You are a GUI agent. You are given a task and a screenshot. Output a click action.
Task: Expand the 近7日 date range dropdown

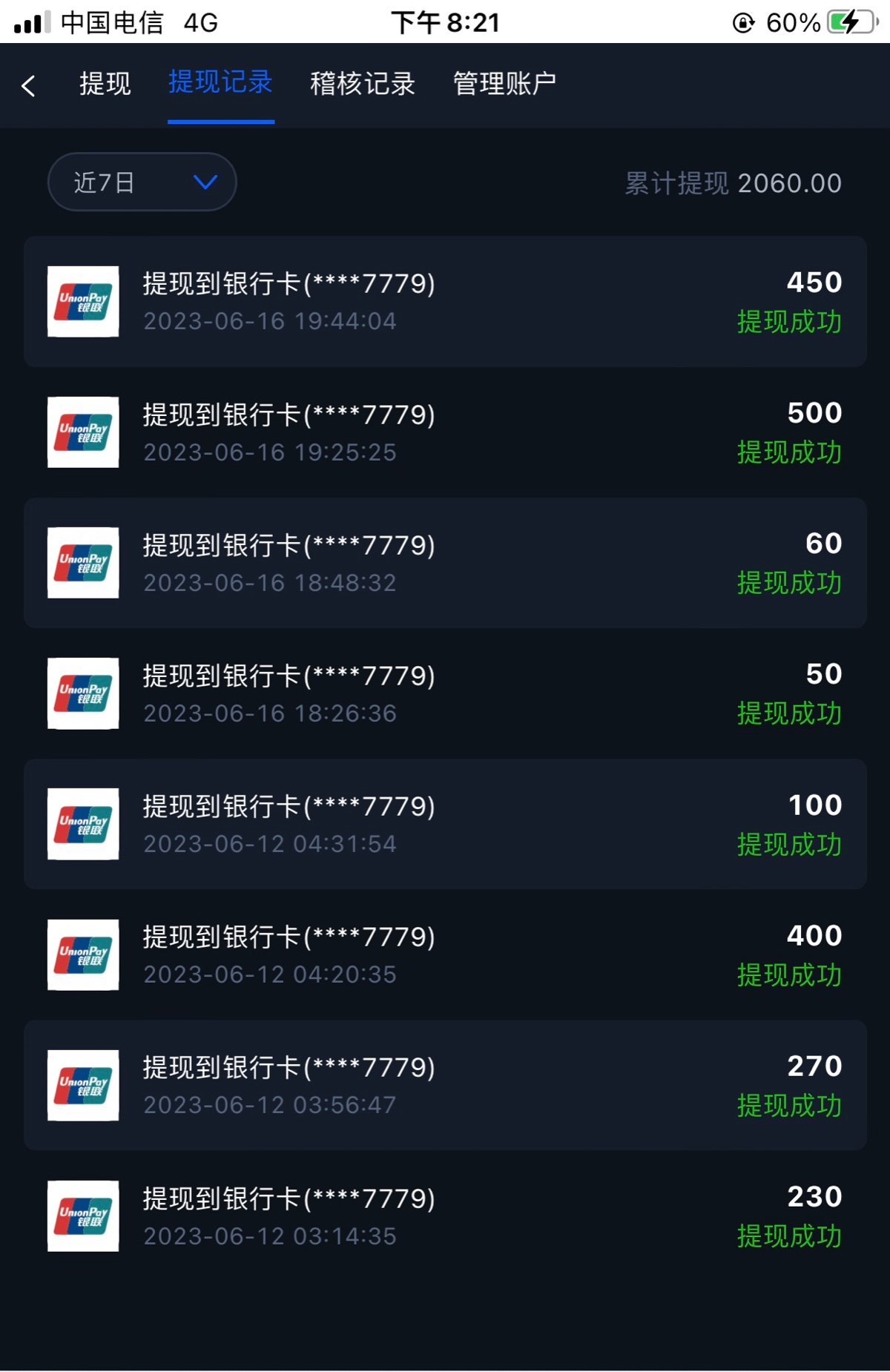[x=142, y=182]
